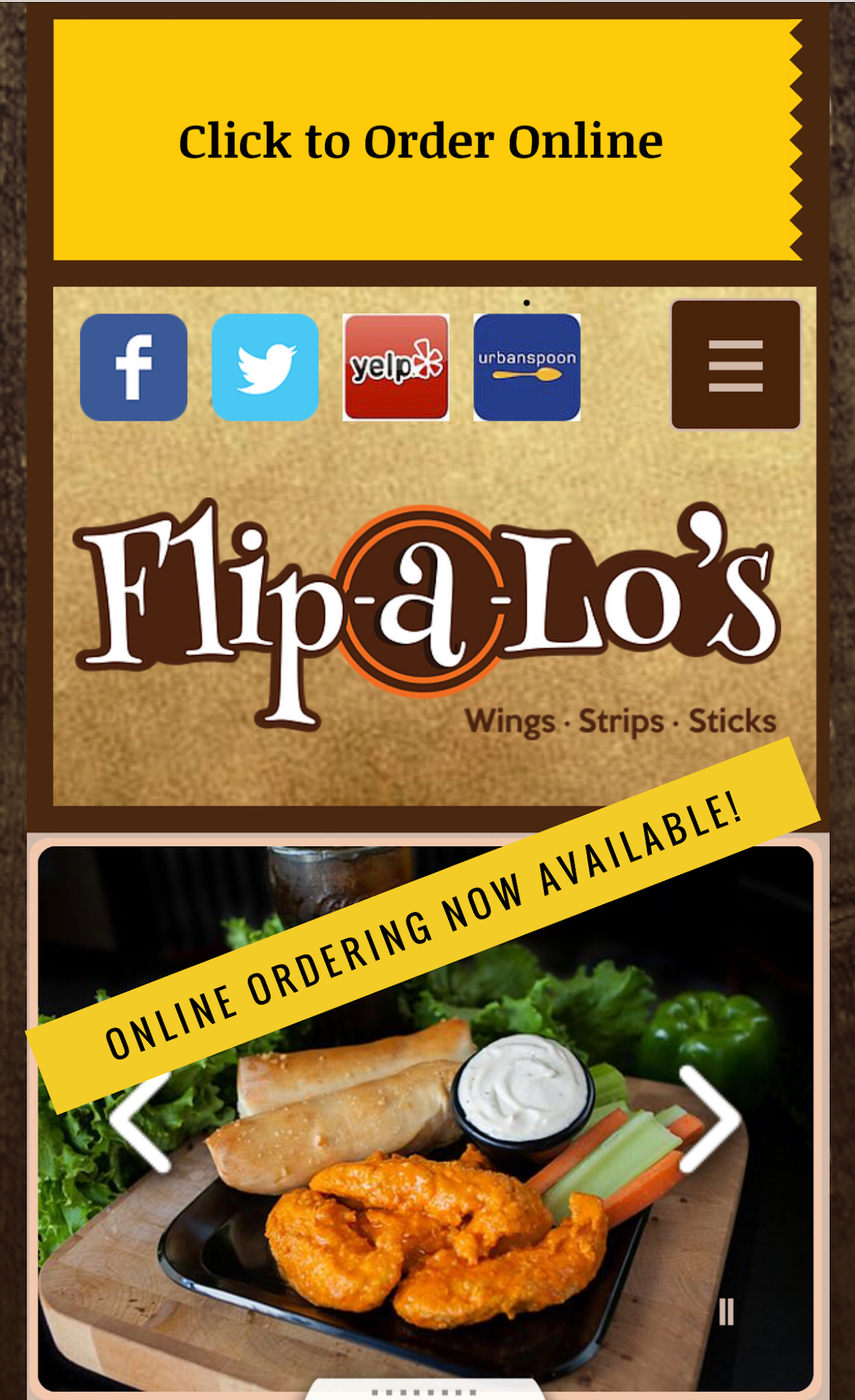Open the Yelp reviews link
This screenshot has width=855, height=1400.
click(396, 367)
